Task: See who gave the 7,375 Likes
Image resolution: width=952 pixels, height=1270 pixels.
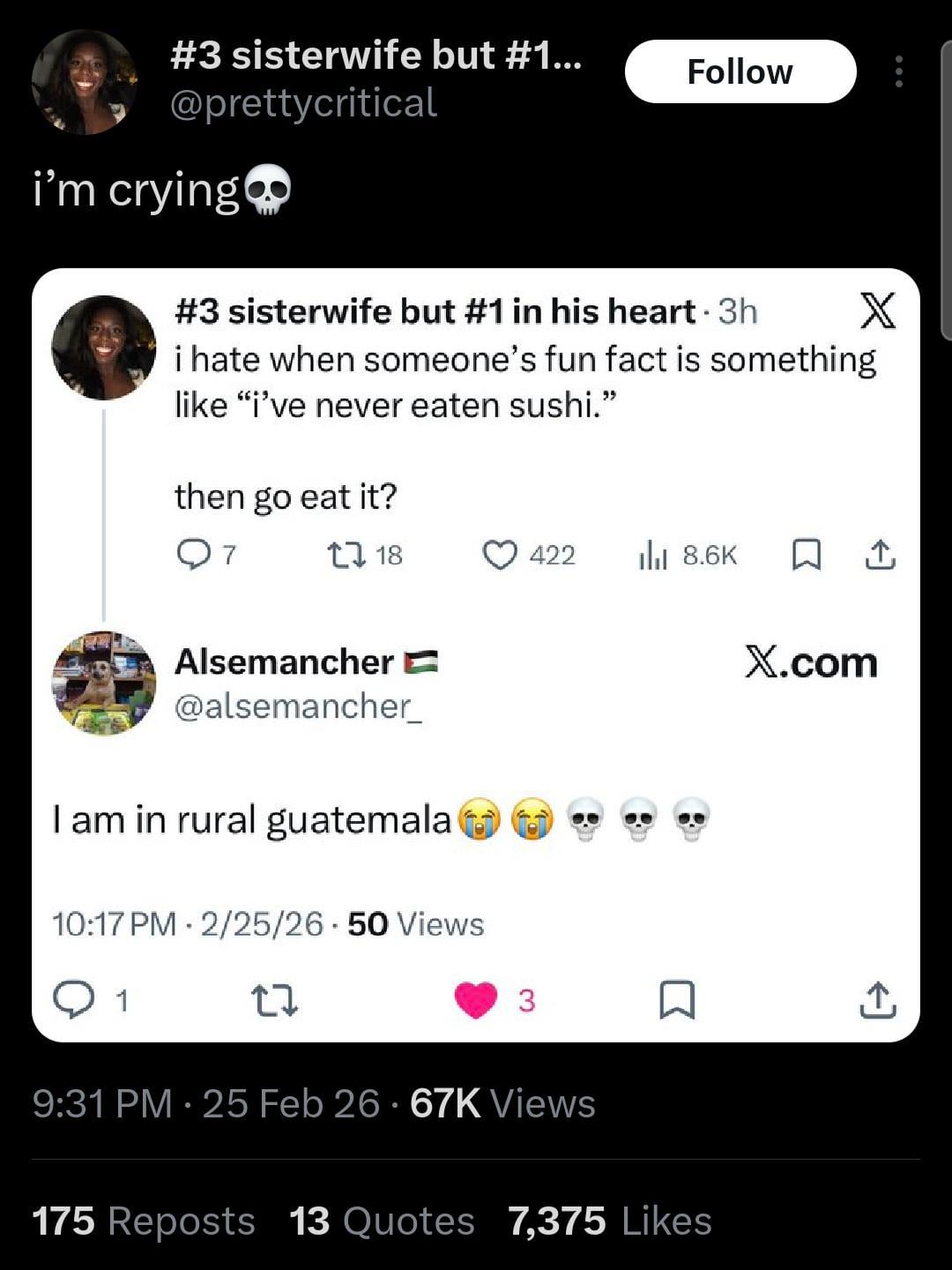Action: coord(610,1221)
